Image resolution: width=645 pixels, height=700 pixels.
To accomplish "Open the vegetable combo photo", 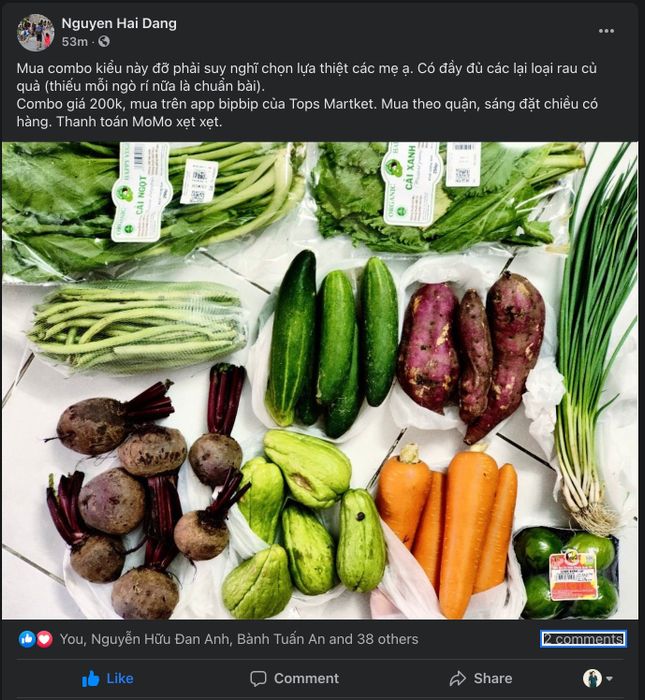I will point(320,380).
